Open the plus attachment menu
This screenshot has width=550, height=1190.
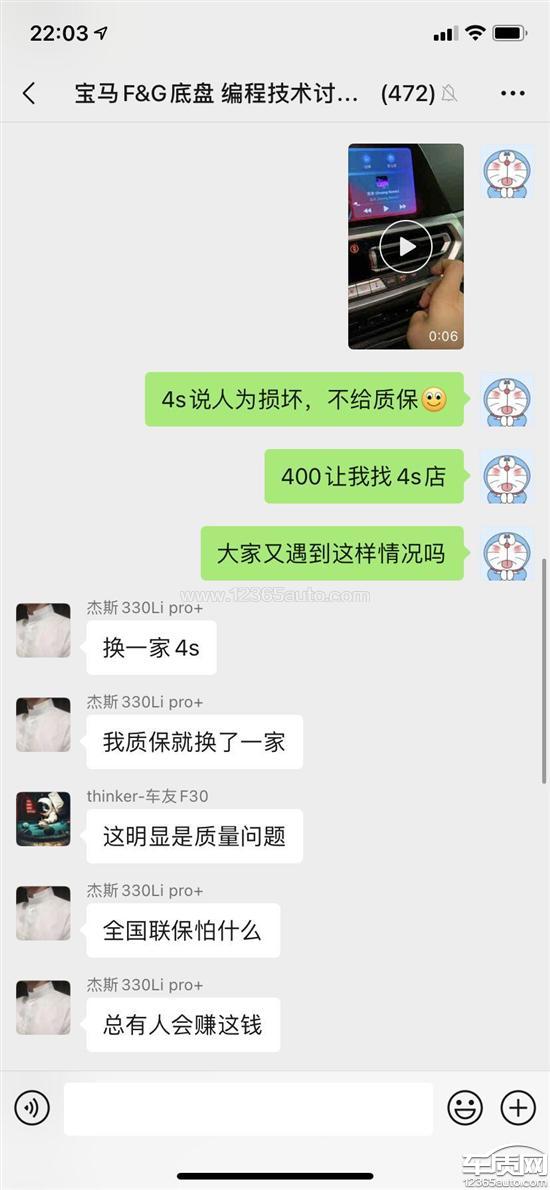518,1108
